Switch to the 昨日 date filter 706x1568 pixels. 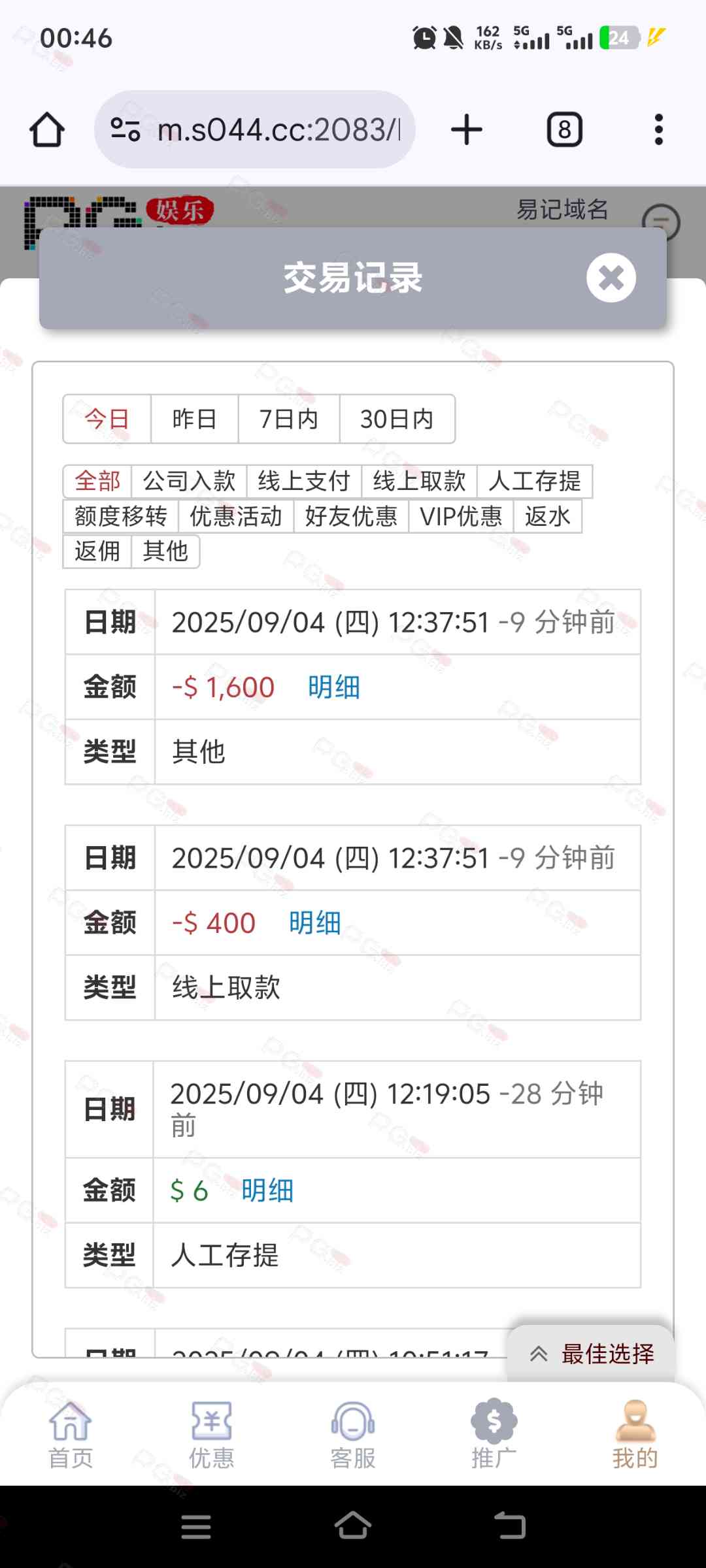pos(194,419)
